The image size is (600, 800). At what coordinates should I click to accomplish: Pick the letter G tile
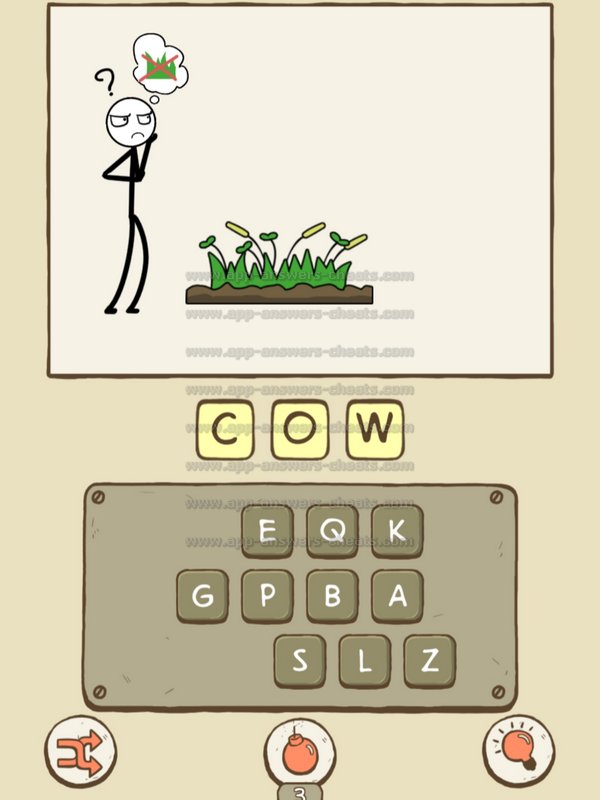point(203,596)
